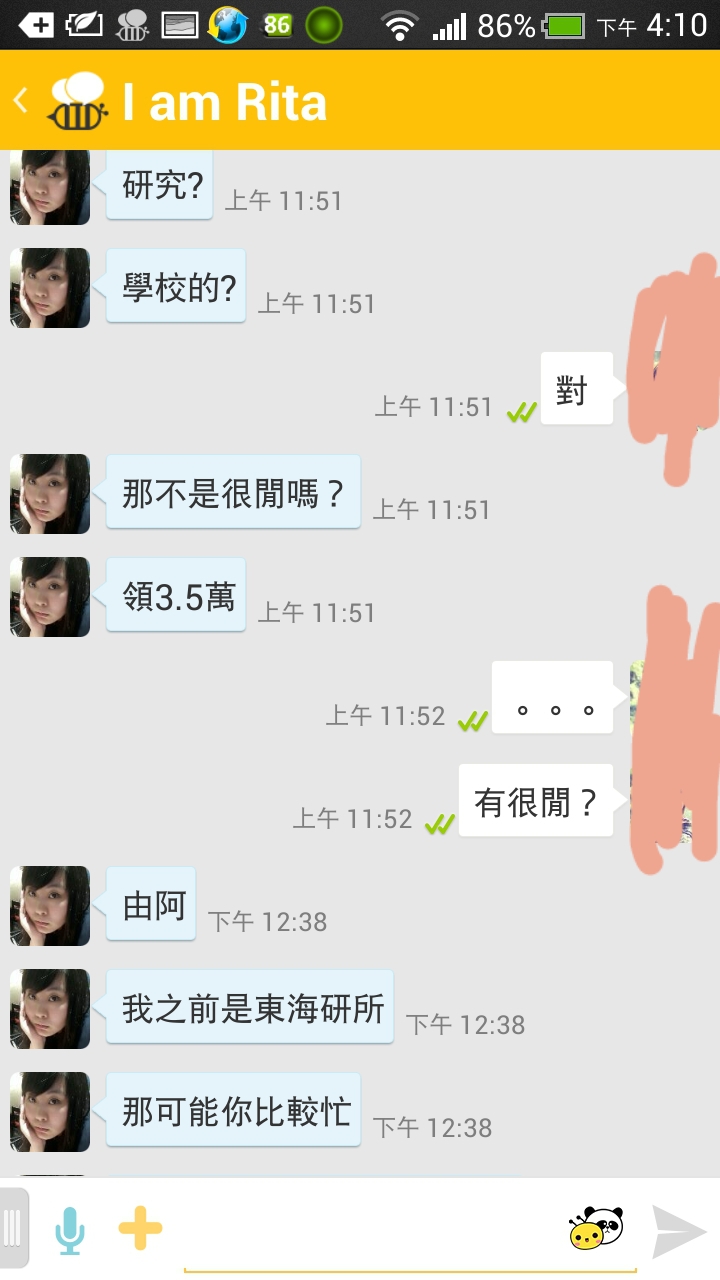Viewport: 720px width, 1280px height.
Task: Tap the microphone voice message icon
Action: click(x=69, y=1229)
